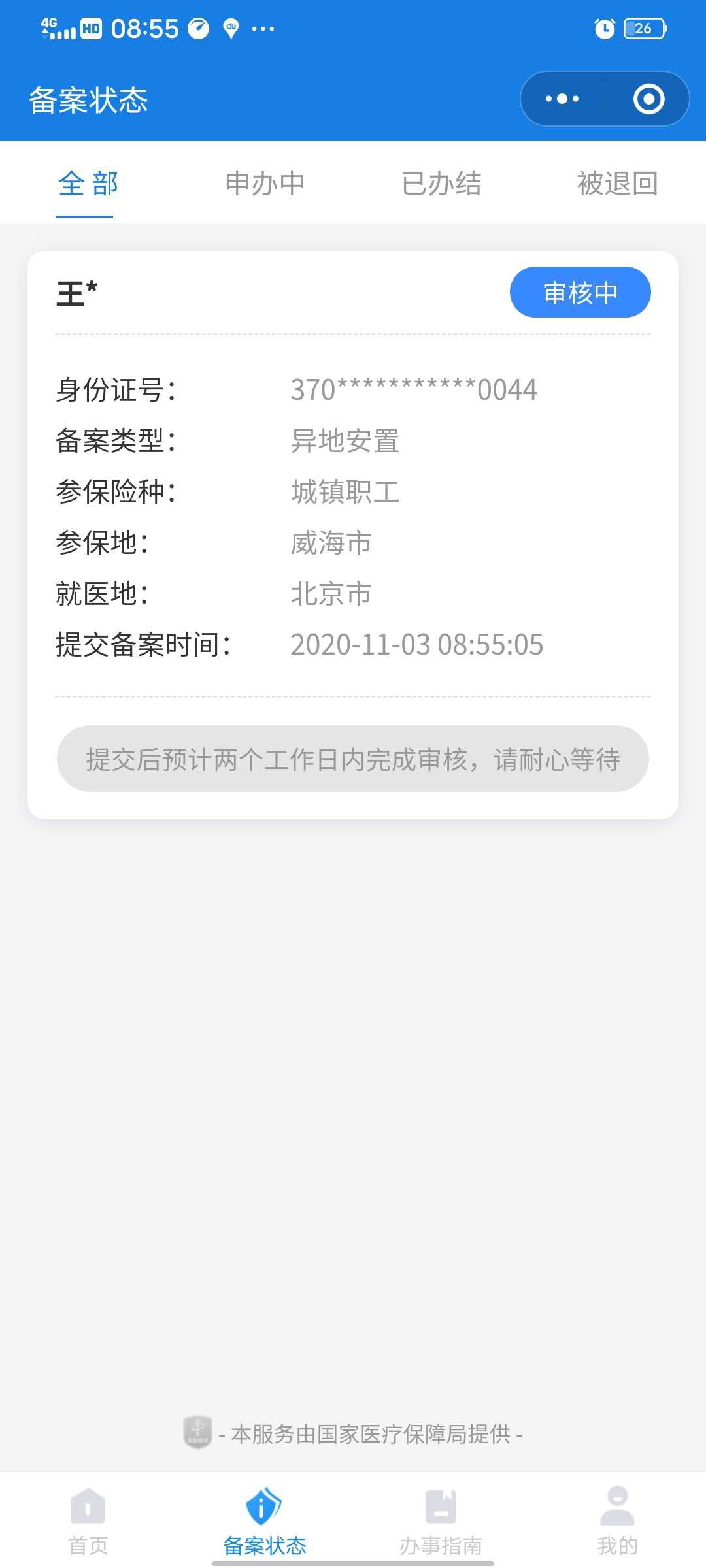Image resolution: width=706 pixels, height=1568 pixels.
Task: Switch to the 全部 tab
Action: pos(88,184)
